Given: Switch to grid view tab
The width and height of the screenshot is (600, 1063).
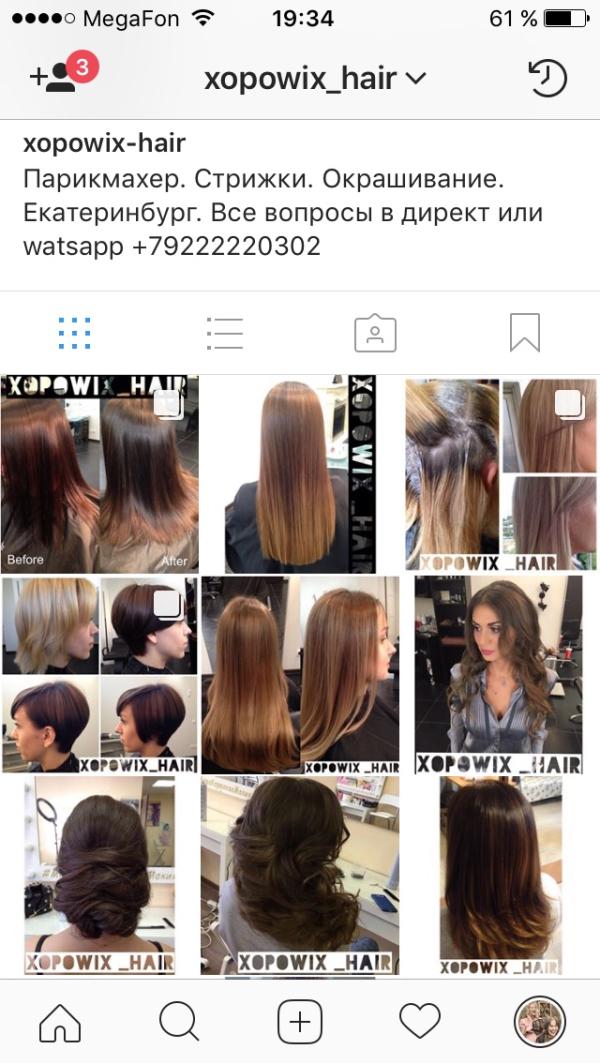Looking at the screenshot, I should point(75,333).
